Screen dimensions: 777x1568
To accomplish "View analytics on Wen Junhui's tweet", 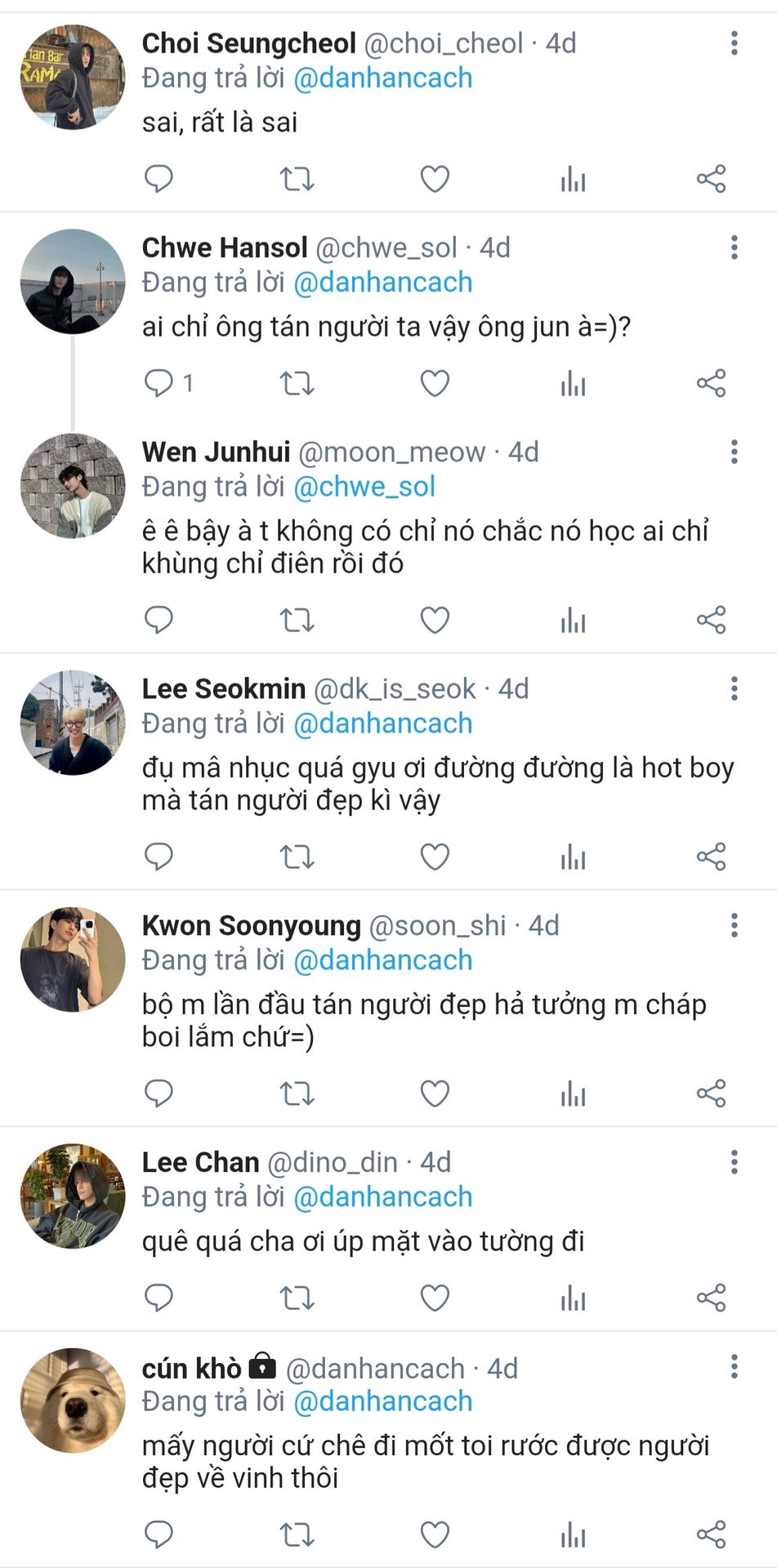I will (x=573, y=620).
